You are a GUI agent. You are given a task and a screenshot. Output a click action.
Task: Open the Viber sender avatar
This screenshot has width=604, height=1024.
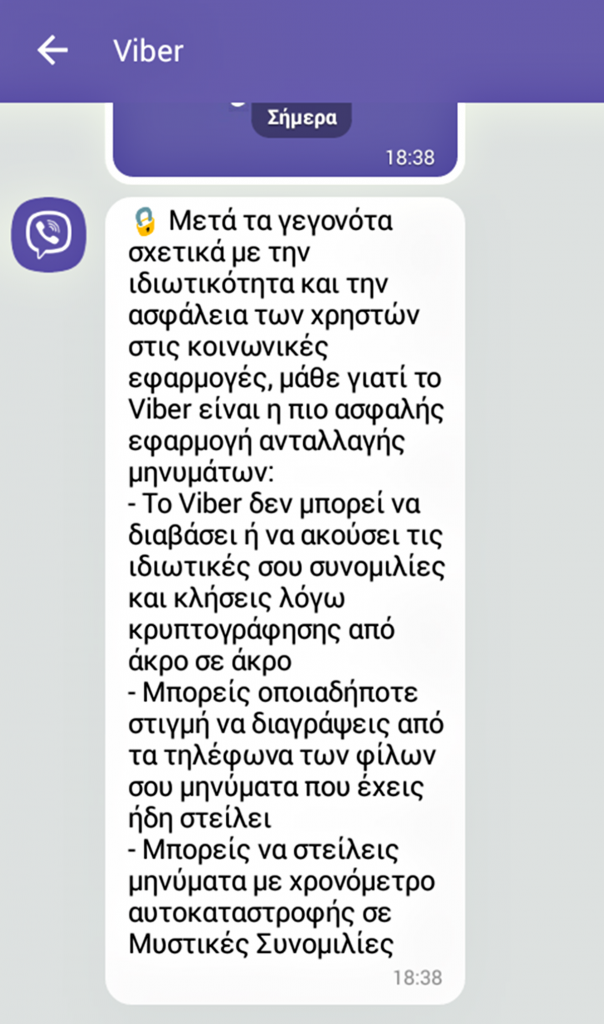[47, 234]
